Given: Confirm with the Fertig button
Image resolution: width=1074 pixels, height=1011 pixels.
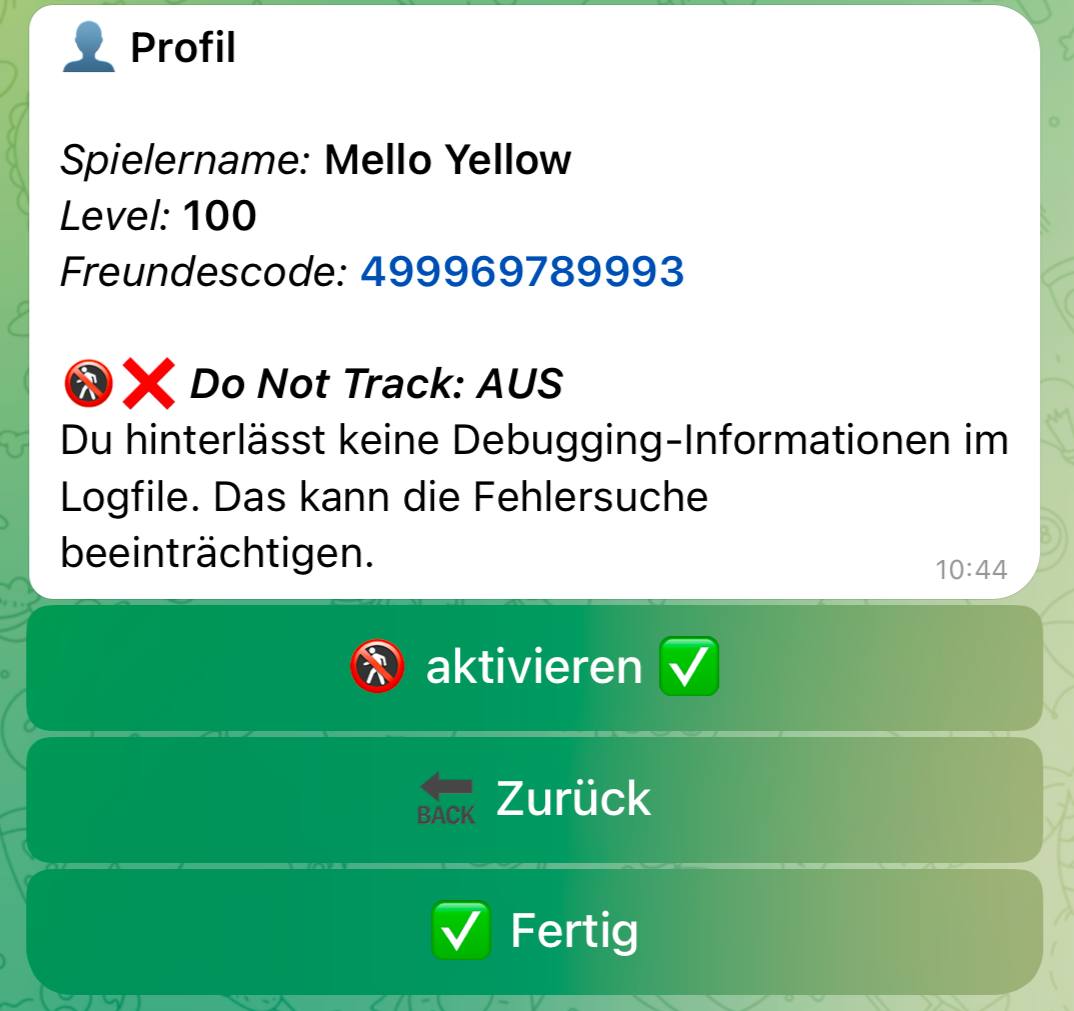Looking at the screenshot, I should point(534,931).
